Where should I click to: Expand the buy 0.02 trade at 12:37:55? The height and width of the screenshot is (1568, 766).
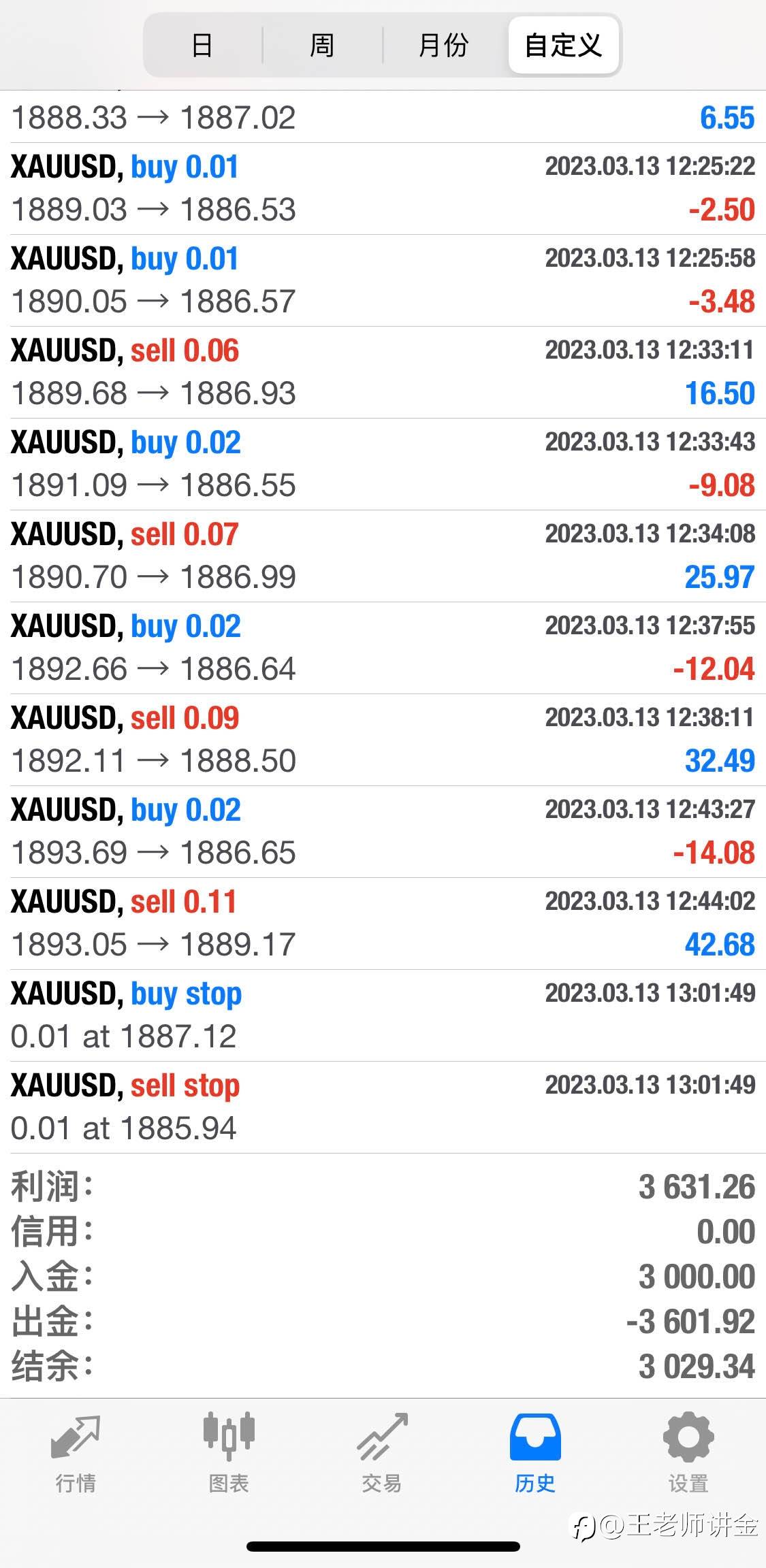(x=383, y=648)
